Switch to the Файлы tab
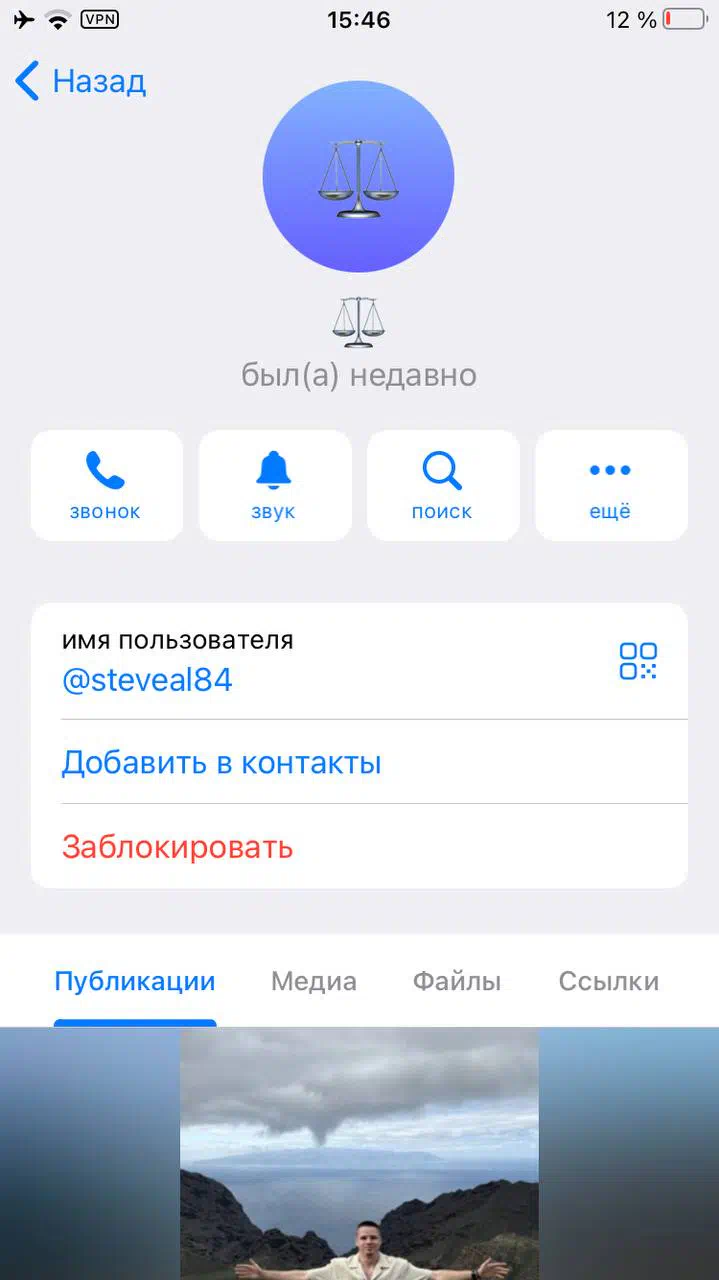Screen dimensions: 719x1280 point(457,981)
